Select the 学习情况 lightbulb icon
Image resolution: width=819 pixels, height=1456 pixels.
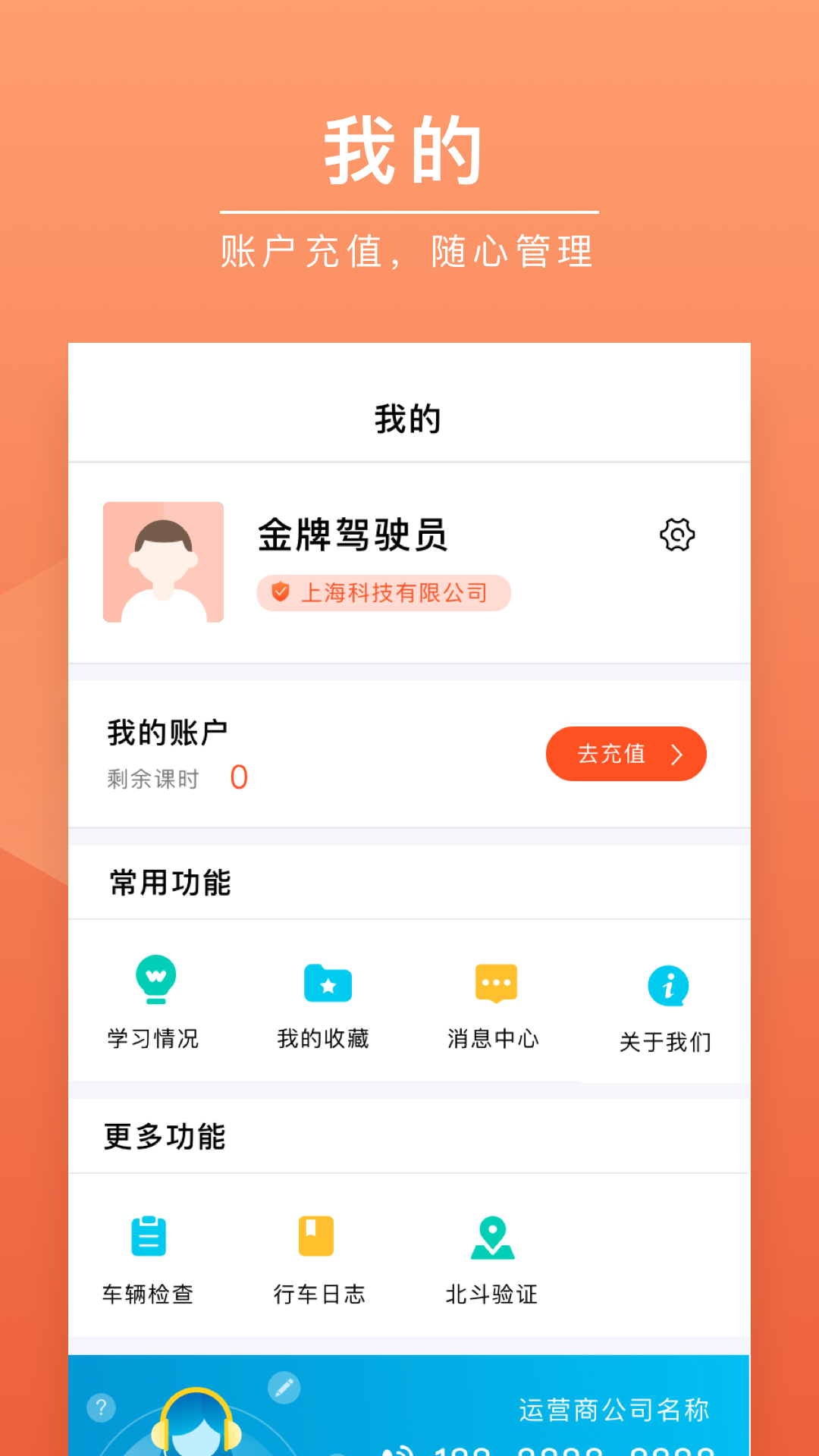pyautogui.click(x=155, y=980)
